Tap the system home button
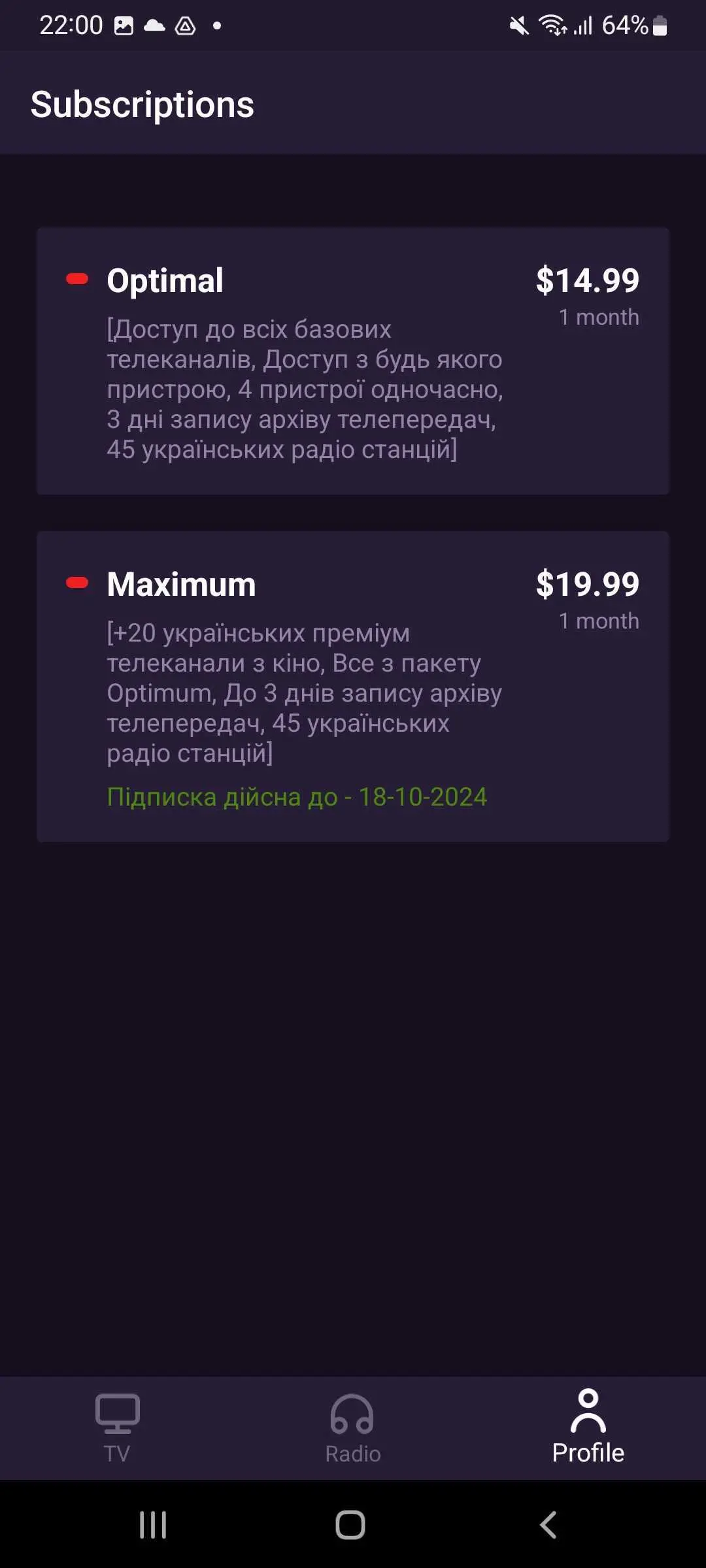Viewport: 706px width, 1568px height. 350,1525
